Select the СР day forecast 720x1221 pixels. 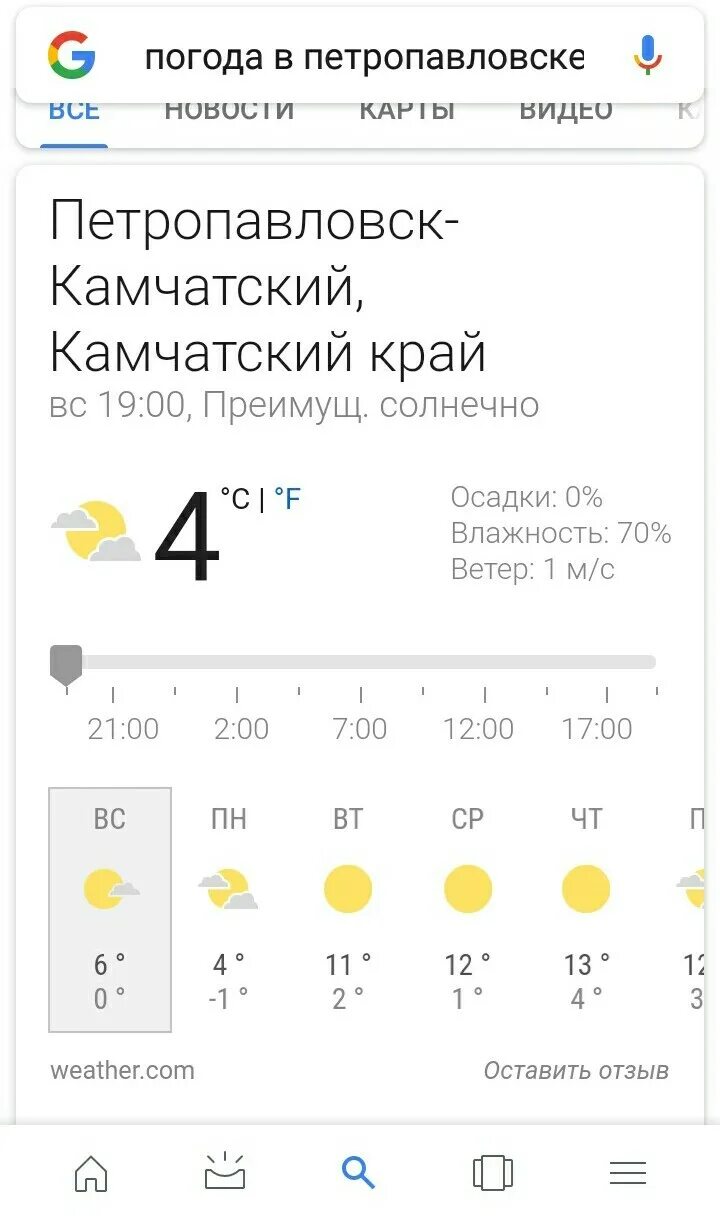[x=467, y=909]
